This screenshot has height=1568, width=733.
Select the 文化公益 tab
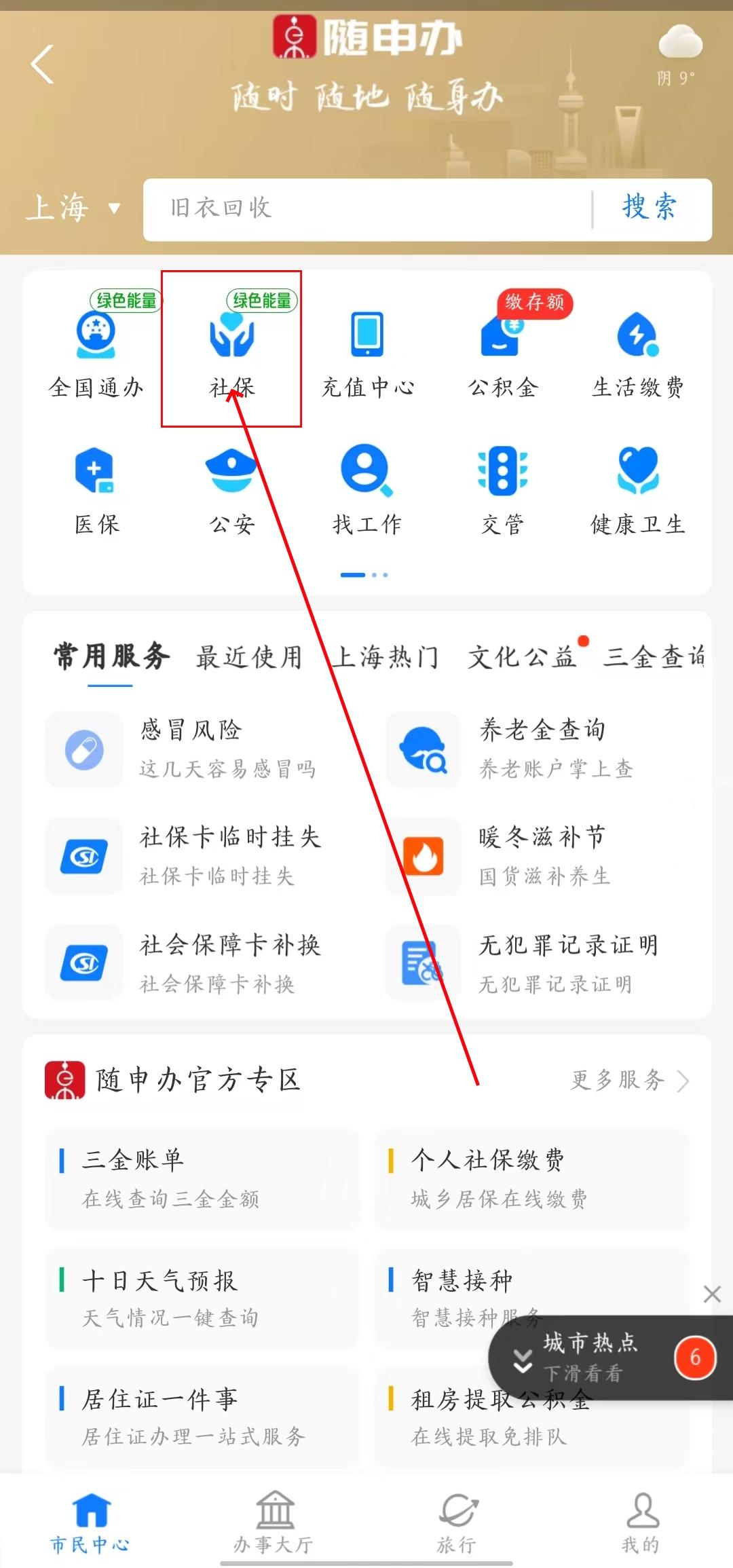pos(521,657)
